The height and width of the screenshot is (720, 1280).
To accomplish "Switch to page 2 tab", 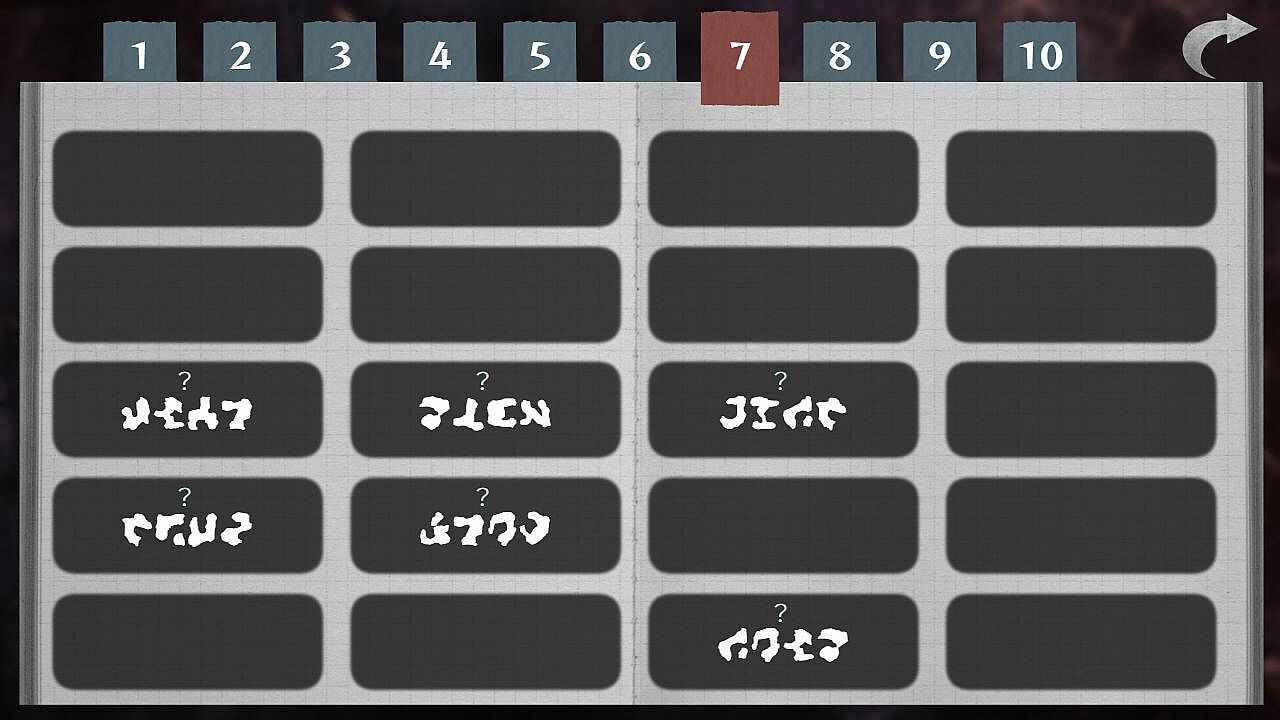I will (x=239, y=53).
